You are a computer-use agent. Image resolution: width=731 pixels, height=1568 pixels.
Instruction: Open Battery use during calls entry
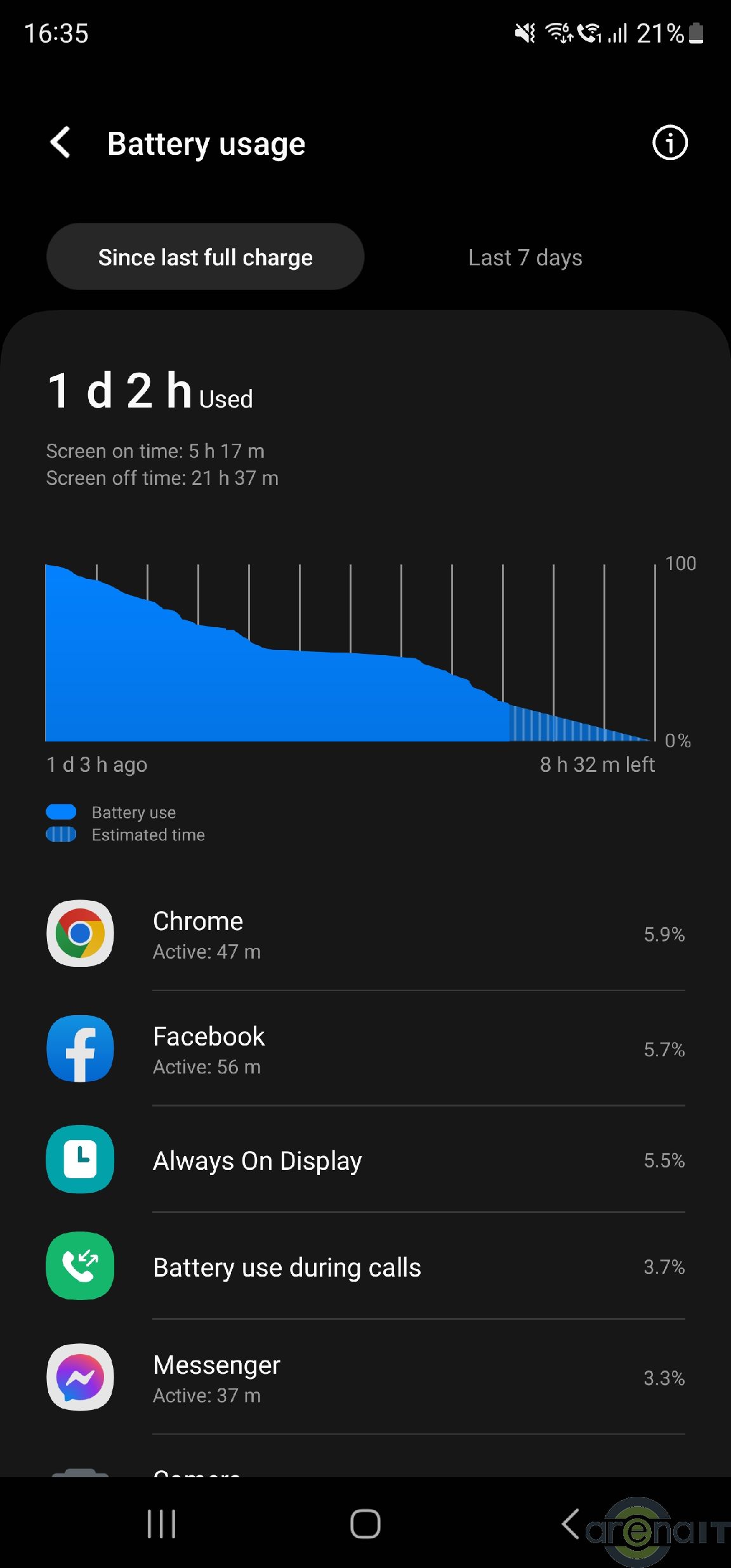pos(365,1267)
